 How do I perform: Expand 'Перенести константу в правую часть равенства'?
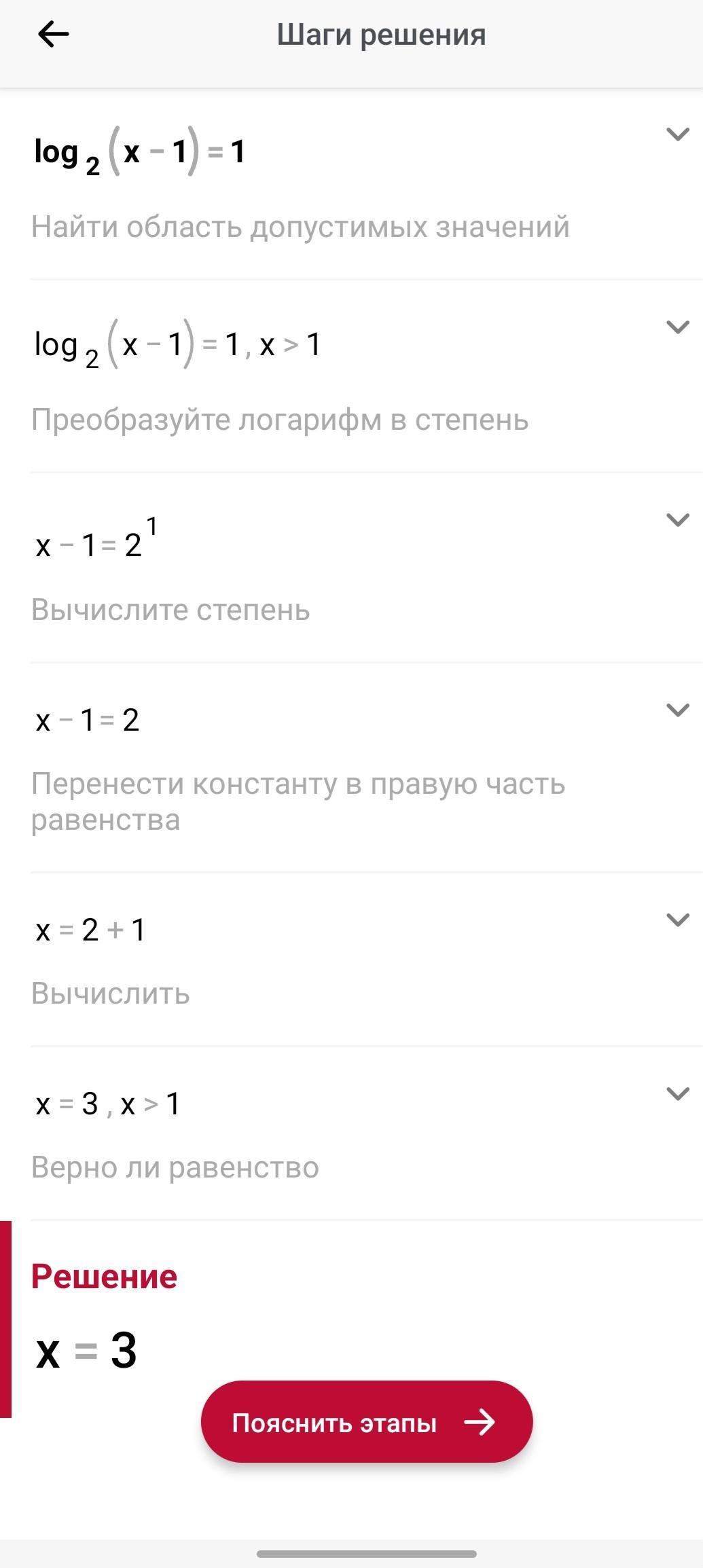677,710
